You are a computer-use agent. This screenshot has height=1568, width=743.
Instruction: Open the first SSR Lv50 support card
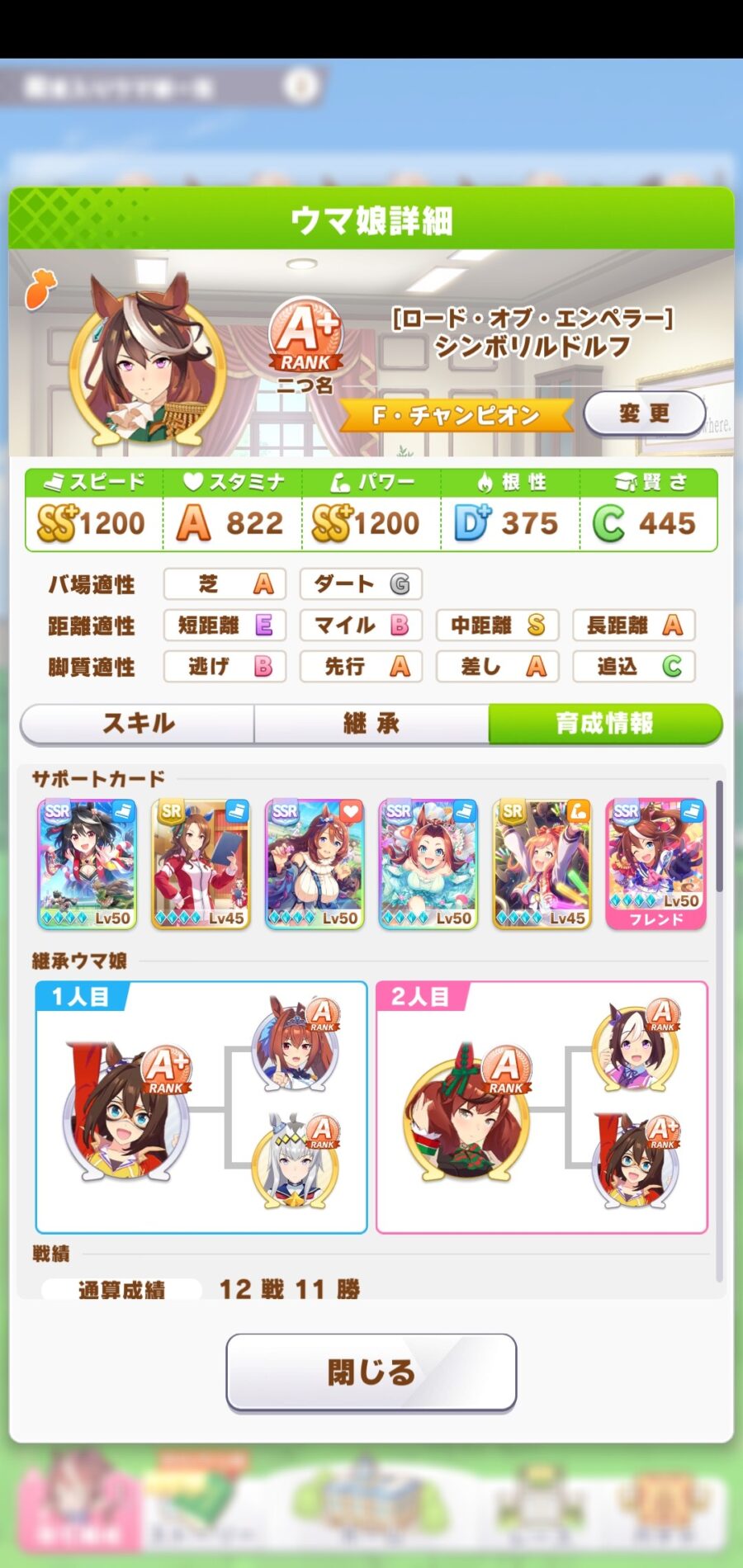click(88, 863)
